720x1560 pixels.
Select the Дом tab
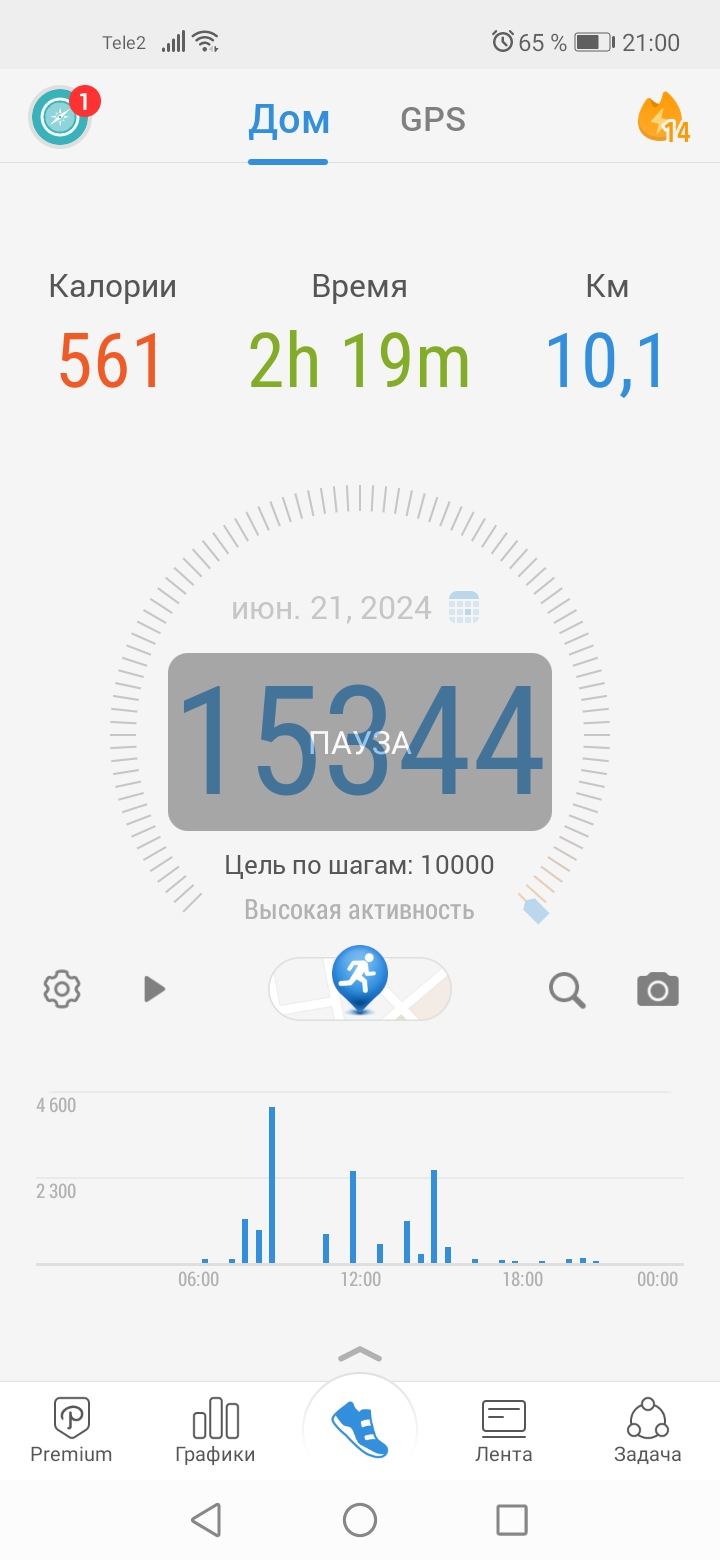tap(288, 120)
